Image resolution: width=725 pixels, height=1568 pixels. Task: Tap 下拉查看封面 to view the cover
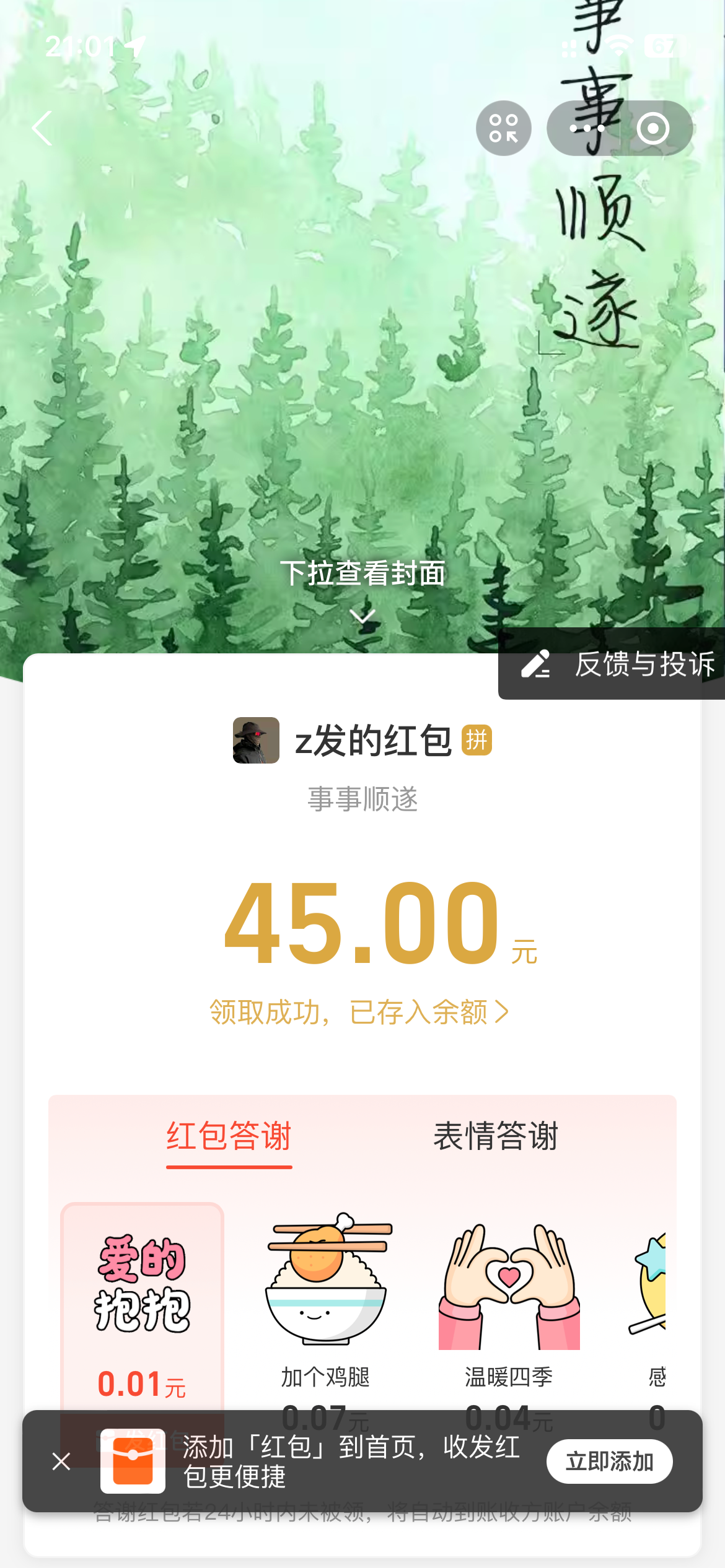pyautogui.click(x=362, y=573)
